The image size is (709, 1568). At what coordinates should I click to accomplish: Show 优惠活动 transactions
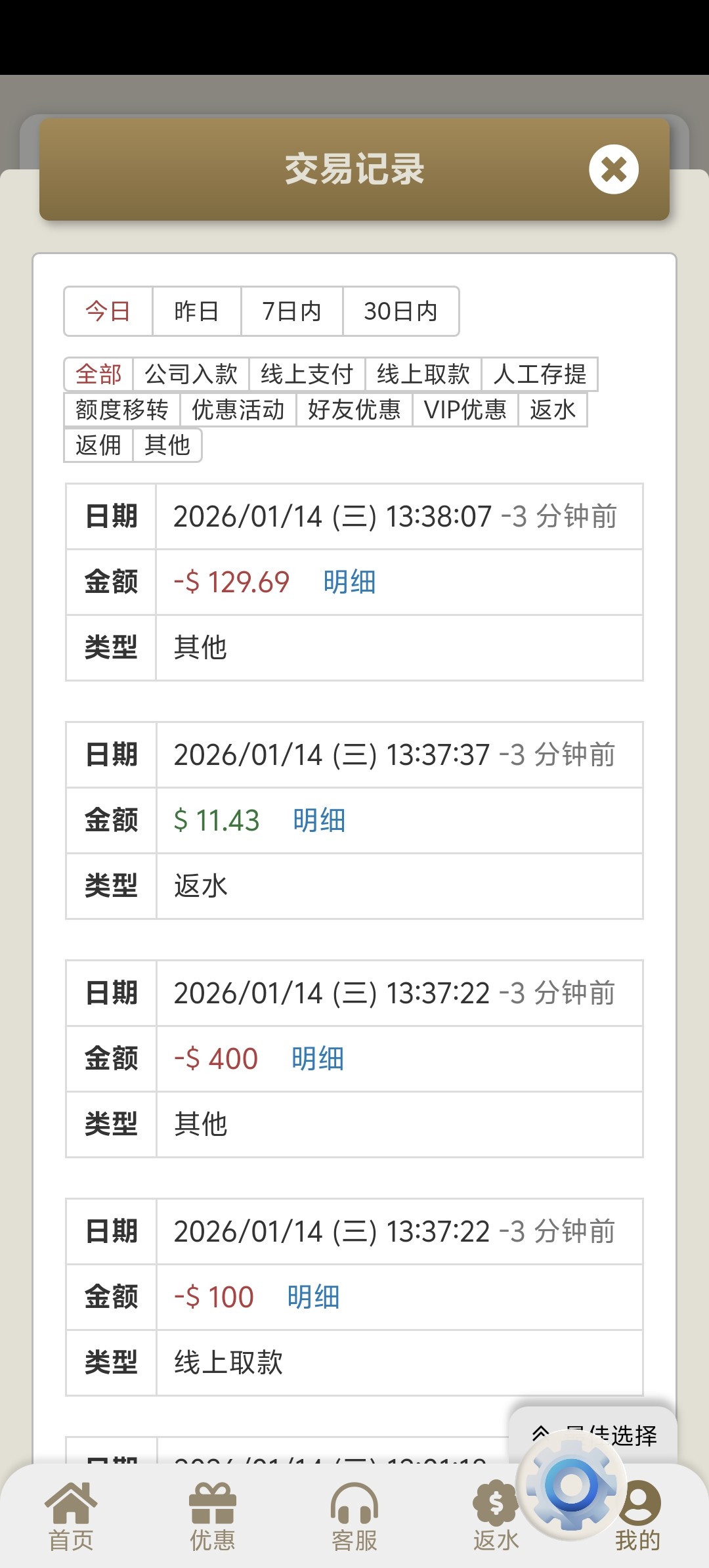(238, 410)
